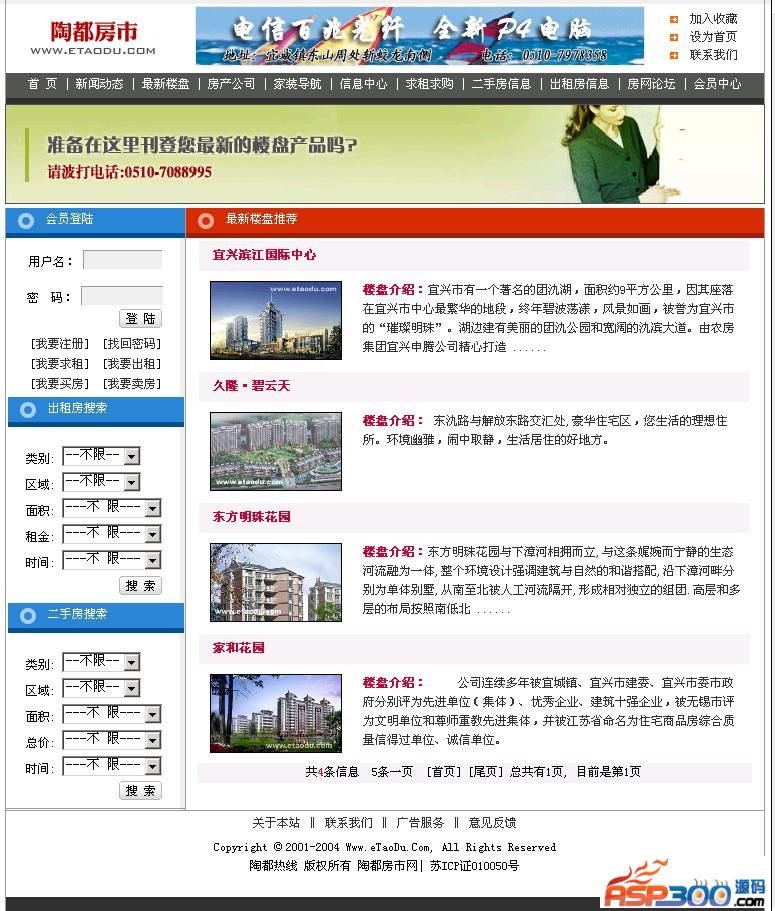Open the 我要注册 link
This screenshot has width=775, height=911.
[59, 344]
